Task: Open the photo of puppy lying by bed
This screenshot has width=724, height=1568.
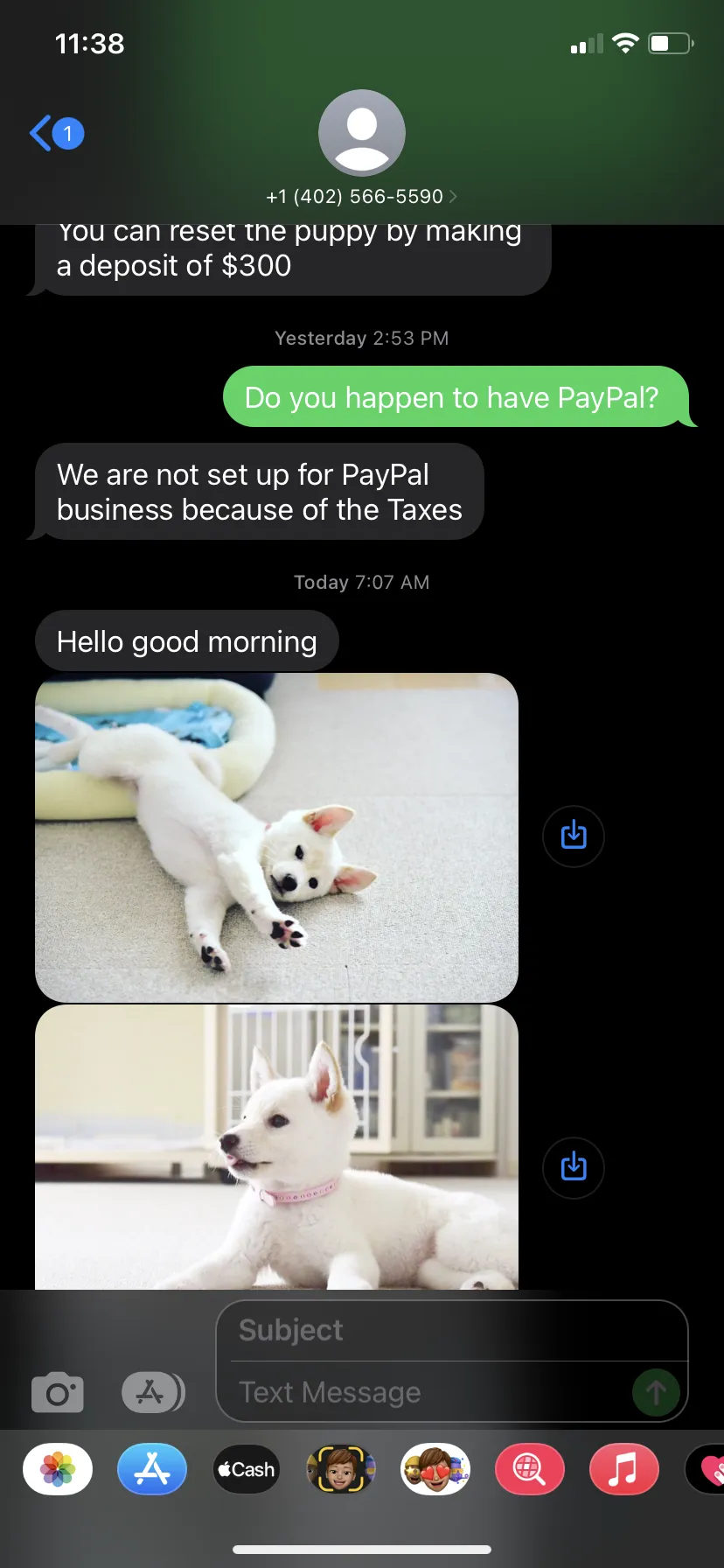Action: pyautogui.click(x=276, y=837)
